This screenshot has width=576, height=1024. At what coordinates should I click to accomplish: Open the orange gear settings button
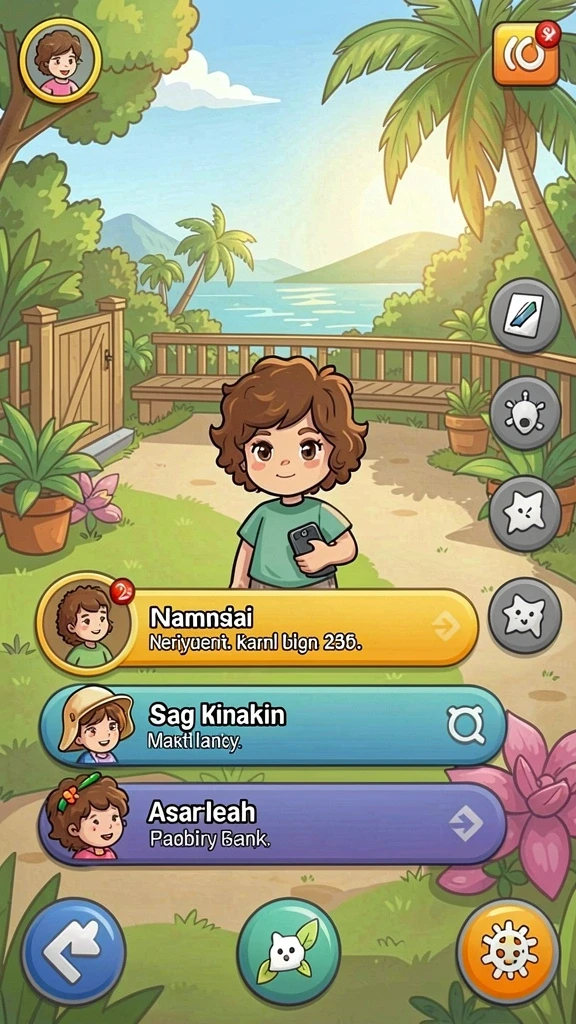click(x=508, y=950)
